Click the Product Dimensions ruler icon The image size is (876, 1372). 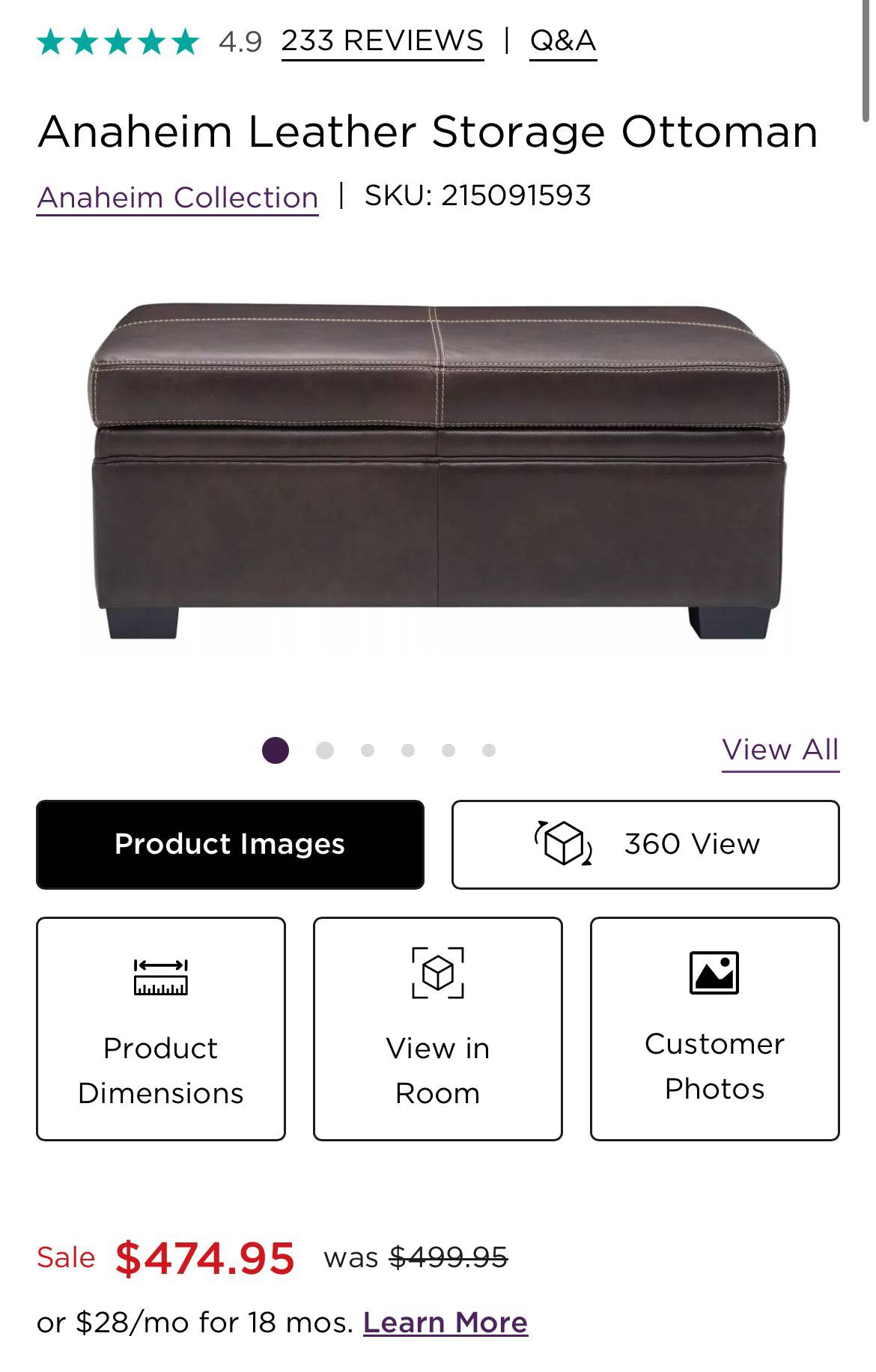point(159,975)
